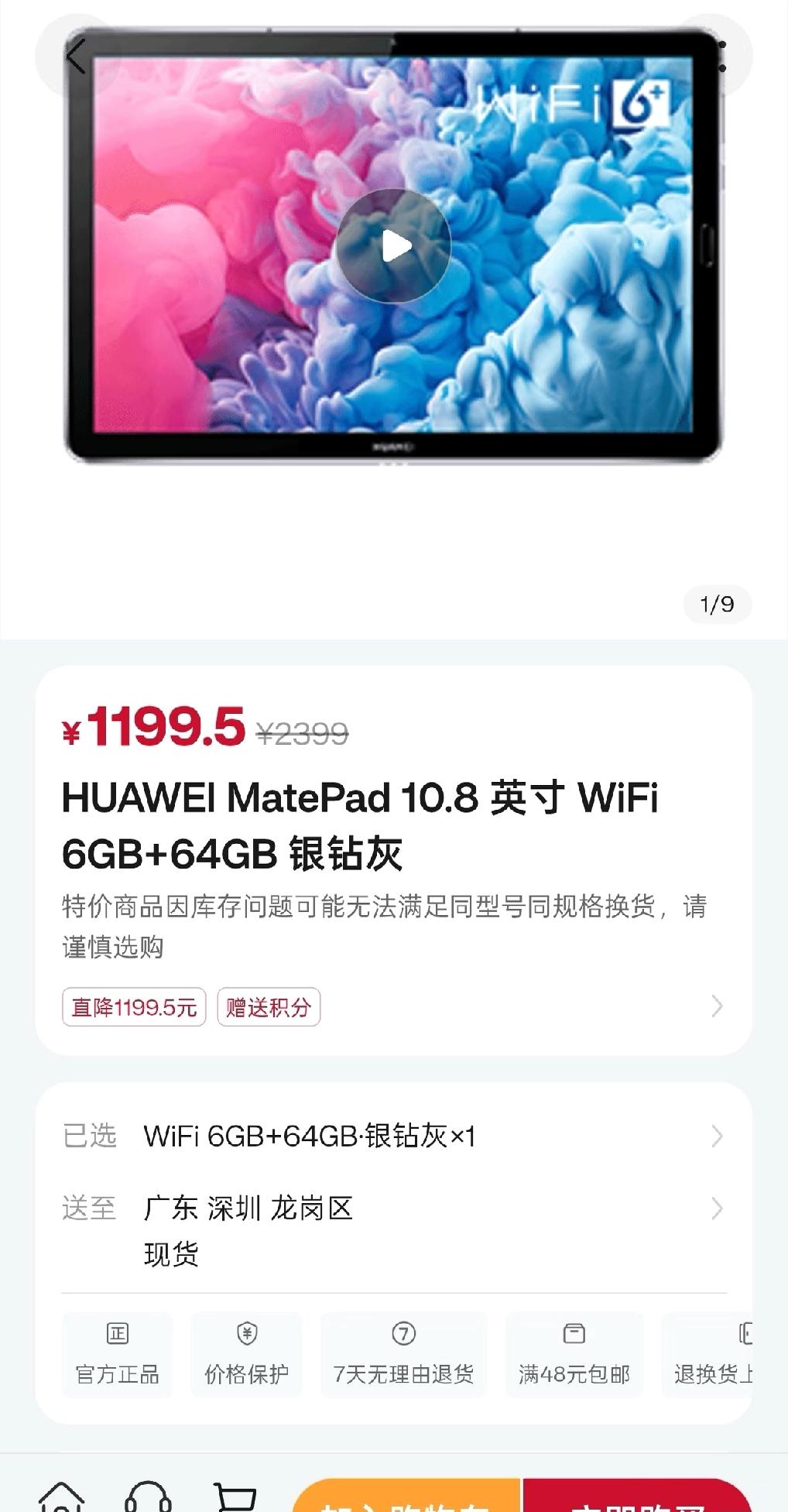Open customer service via headset icon
Image resolution: width=788 pixels, height=1512 pixels.
(x=148, y=1498)
